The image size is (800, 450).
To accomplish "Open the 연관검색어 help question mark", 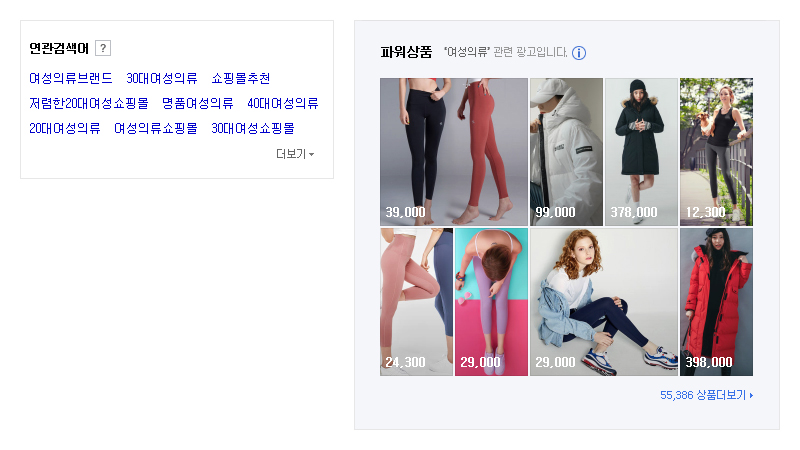I will pyautogui.click(x=103, y=48).
